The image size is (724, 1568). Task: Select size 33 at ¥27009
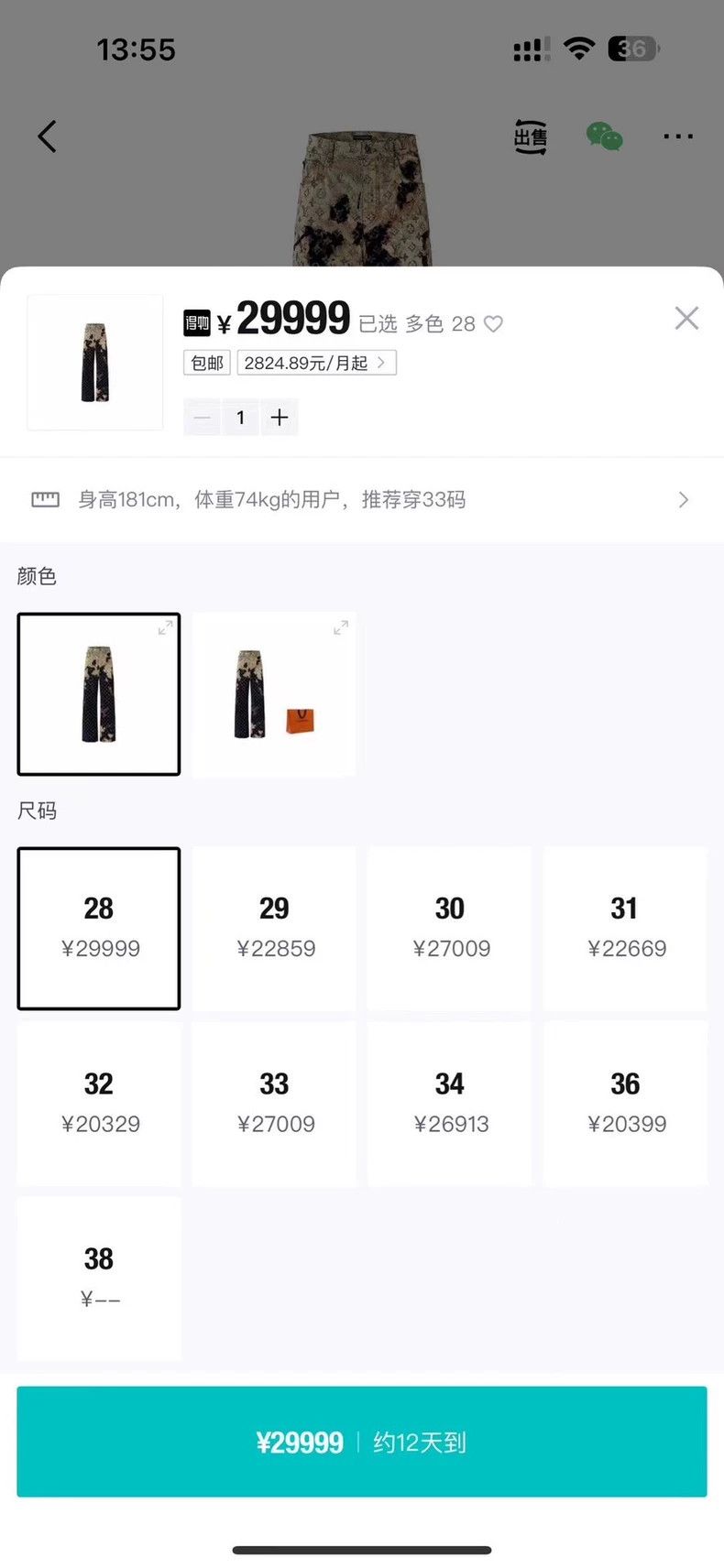coord(274,1103)
